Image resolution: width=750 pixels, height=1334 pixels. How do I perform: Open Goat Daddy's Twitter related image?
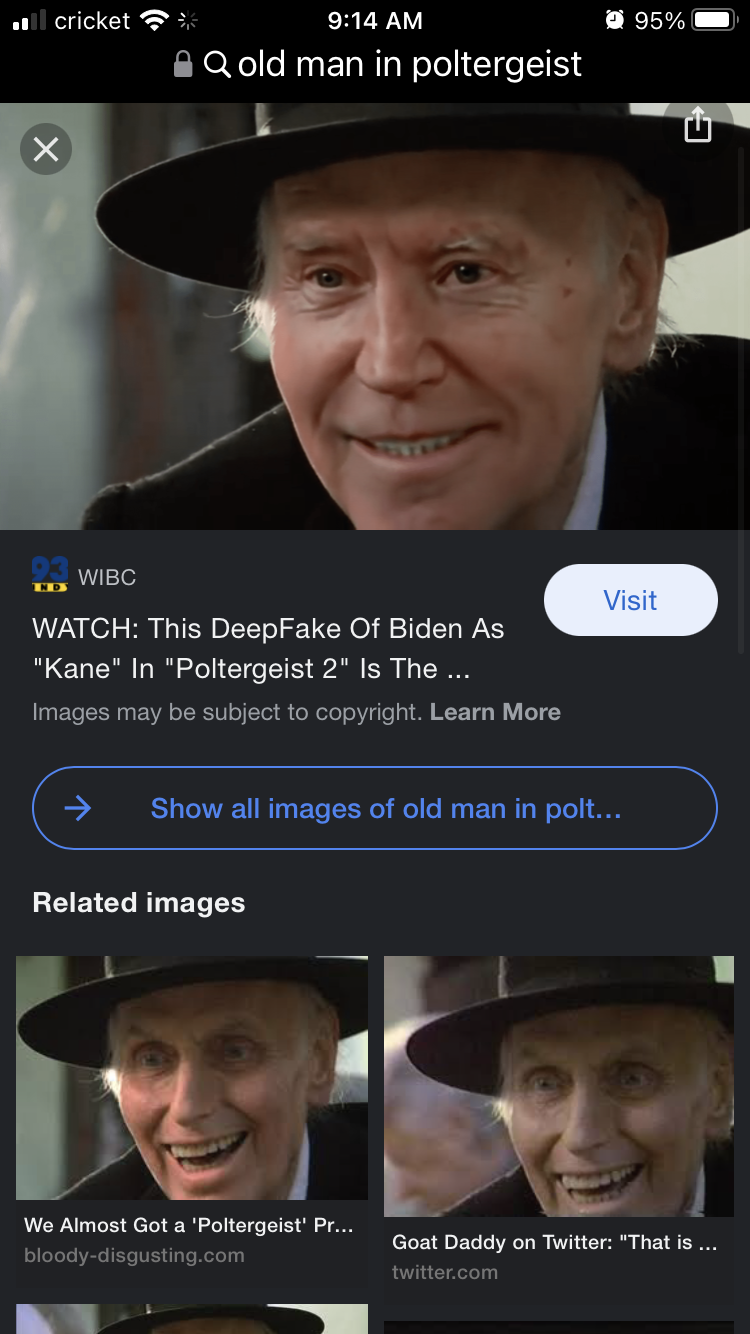559,1086
